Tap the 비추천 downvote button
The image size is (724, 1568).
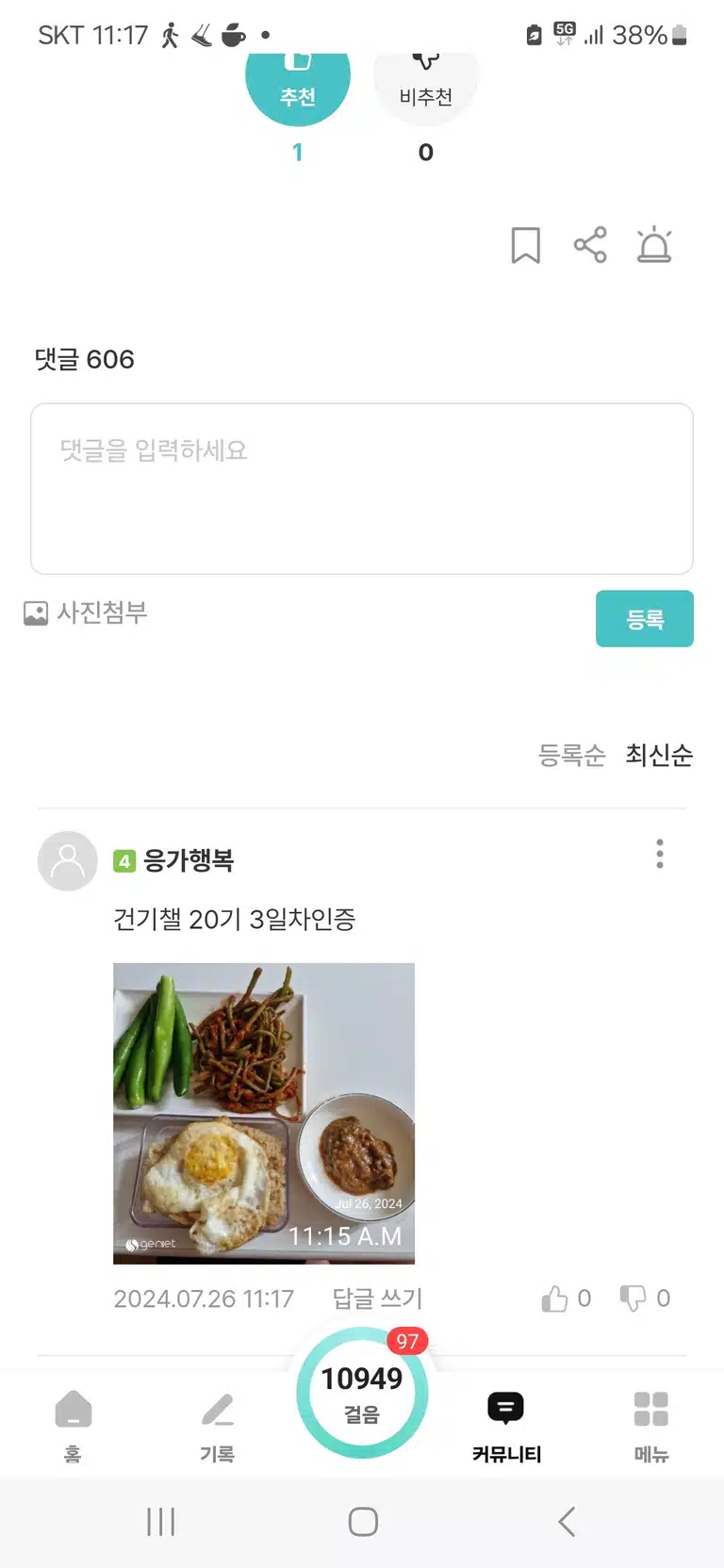tap(426, 89)
